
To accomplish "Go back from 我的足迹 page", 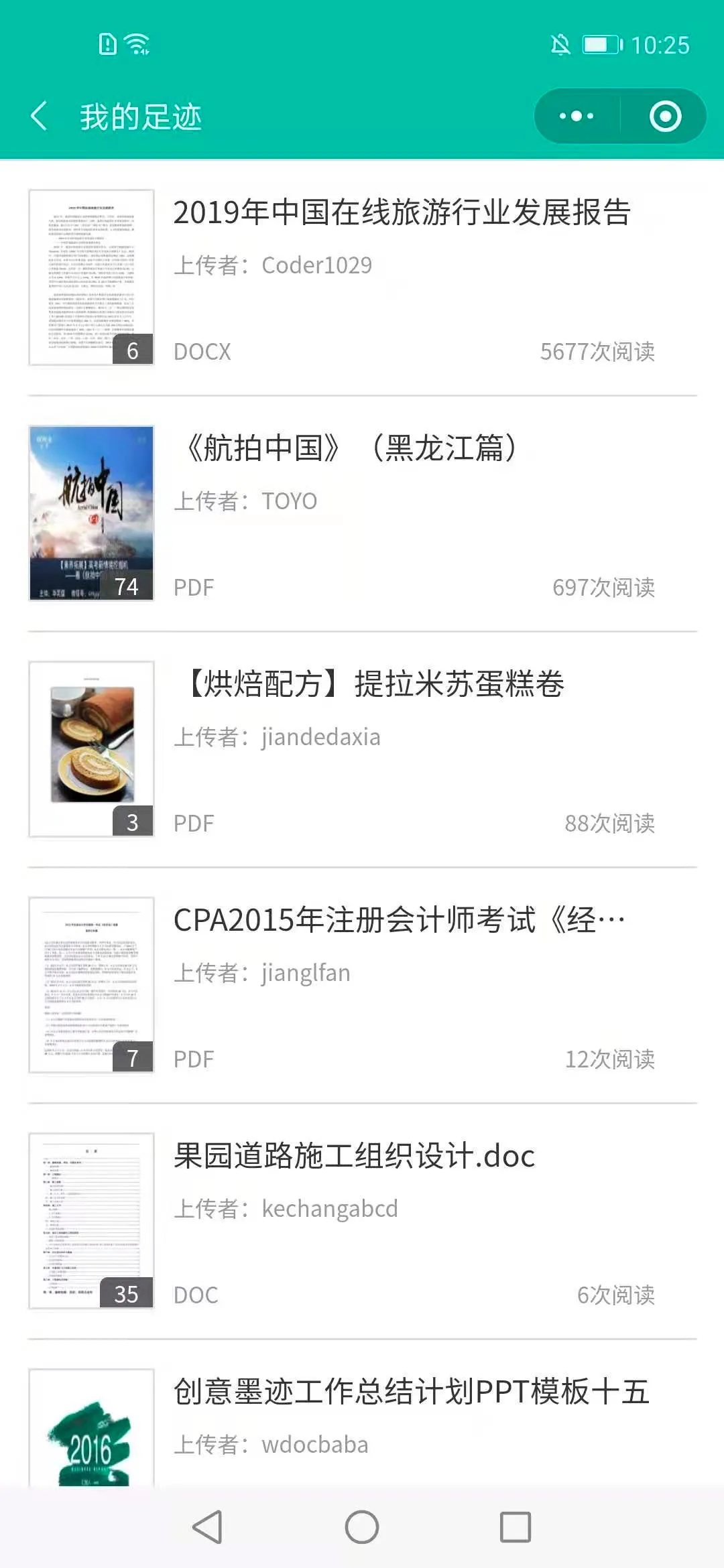I will point(39,117).
